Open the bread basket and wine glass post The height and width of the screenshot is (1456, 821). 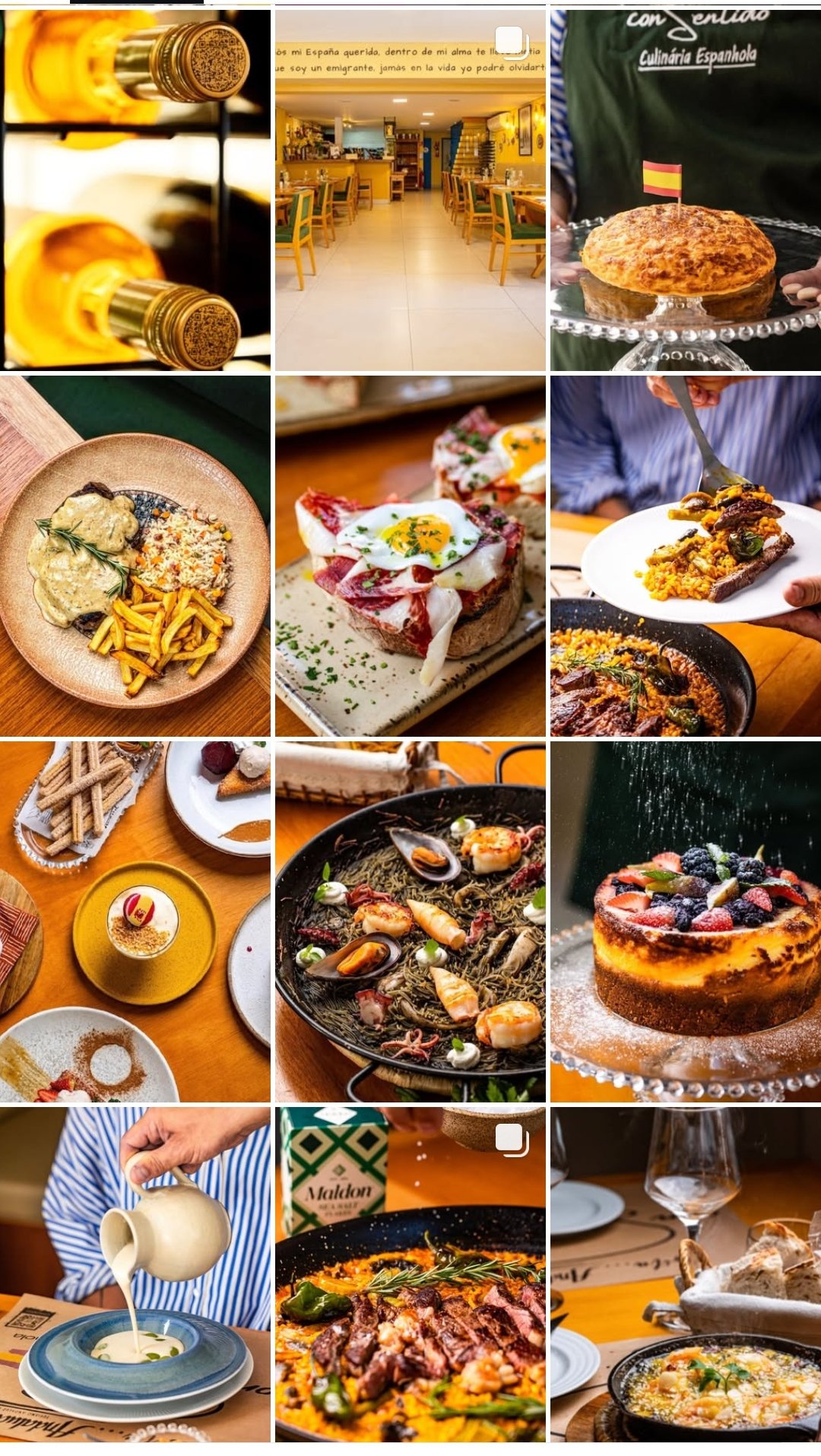point(686,1274)
